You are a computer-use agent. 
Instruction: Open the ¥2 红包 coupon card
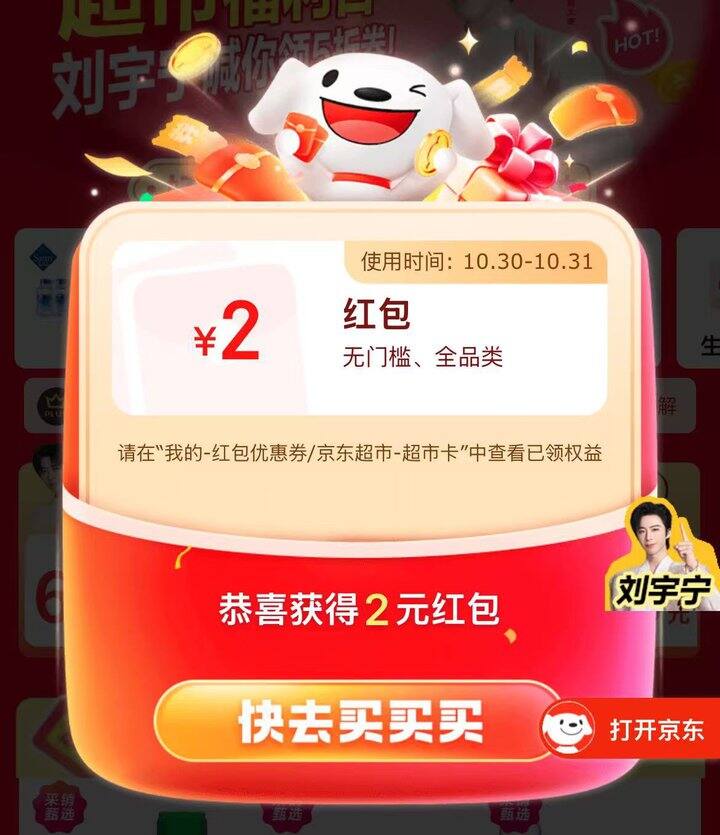tap(358, 328)
